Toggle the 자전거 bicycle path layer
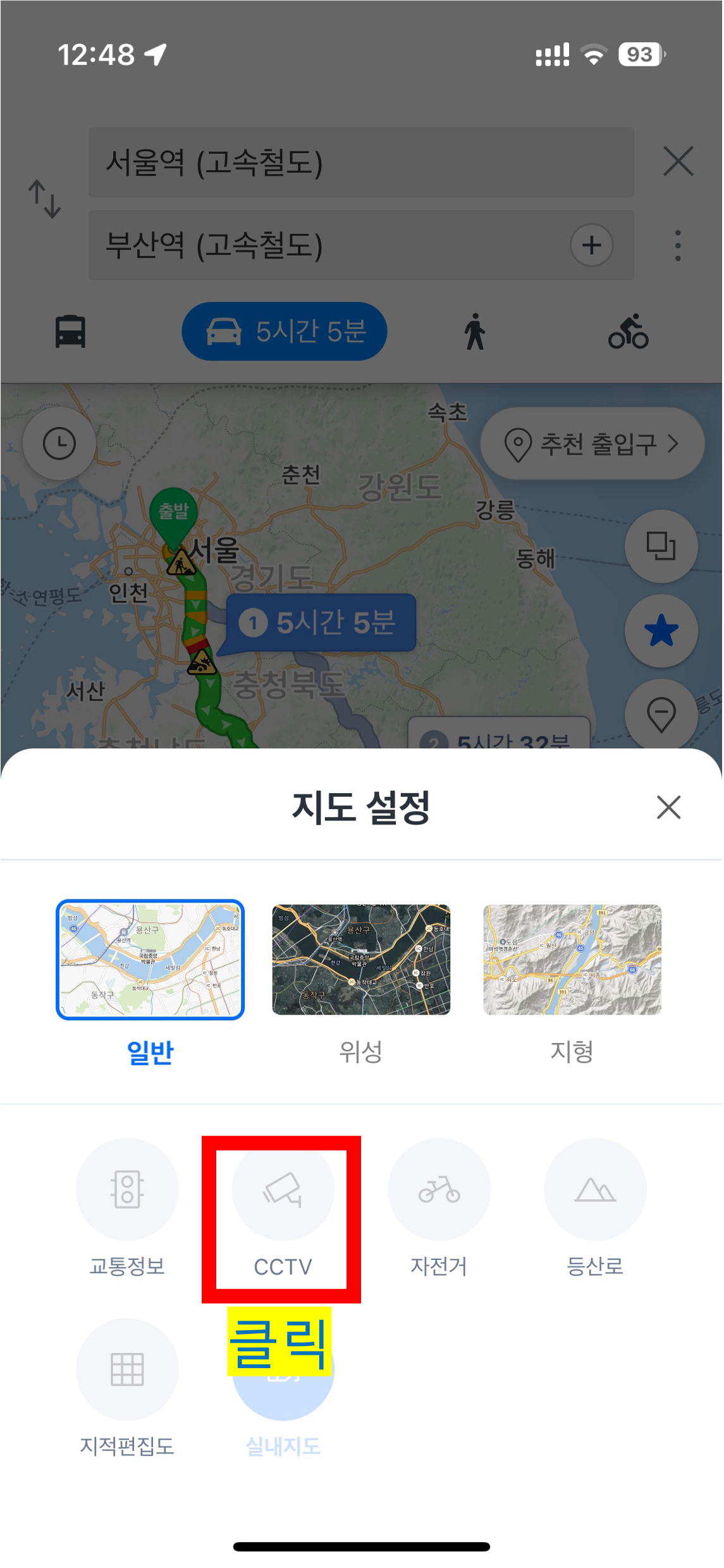Screen dimensions: 724x1568 [439, 1190]
